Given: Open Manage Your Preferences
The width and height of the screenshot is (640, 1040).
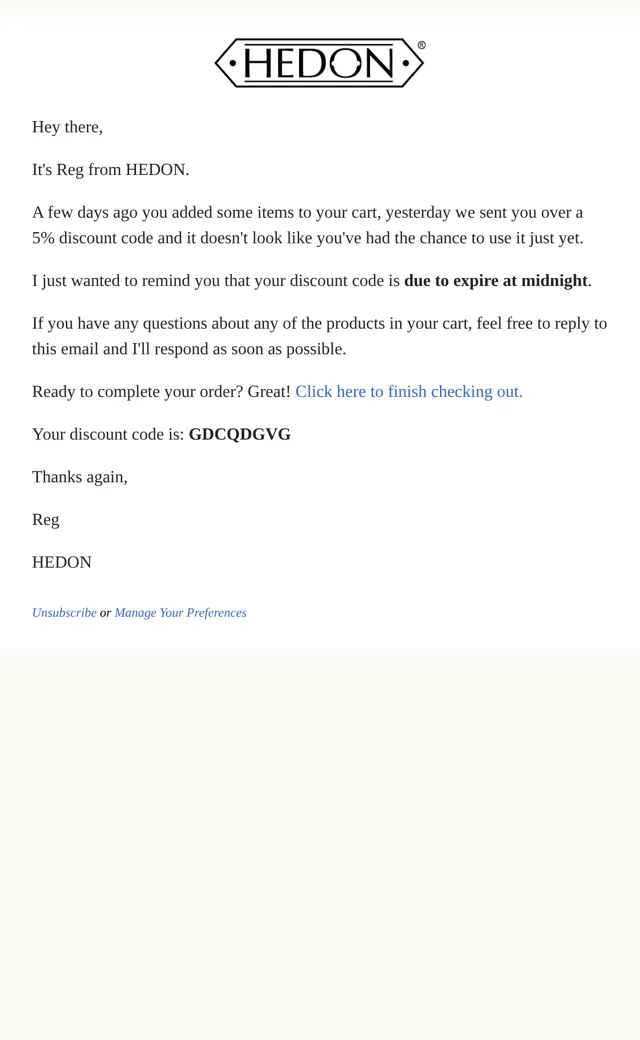Looking at the screenshot, I should 180,613.
